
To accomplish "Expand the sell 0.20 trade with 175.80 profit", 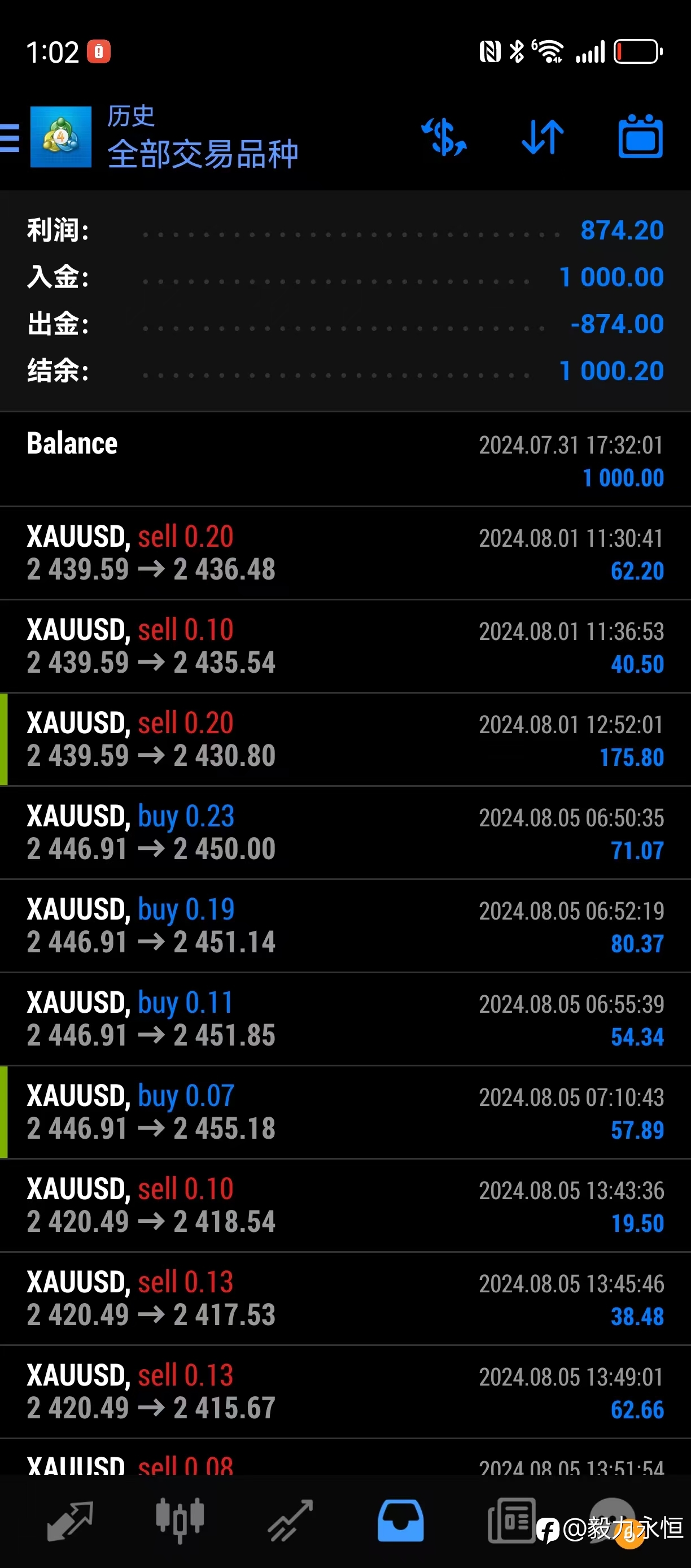I will 345,739.
